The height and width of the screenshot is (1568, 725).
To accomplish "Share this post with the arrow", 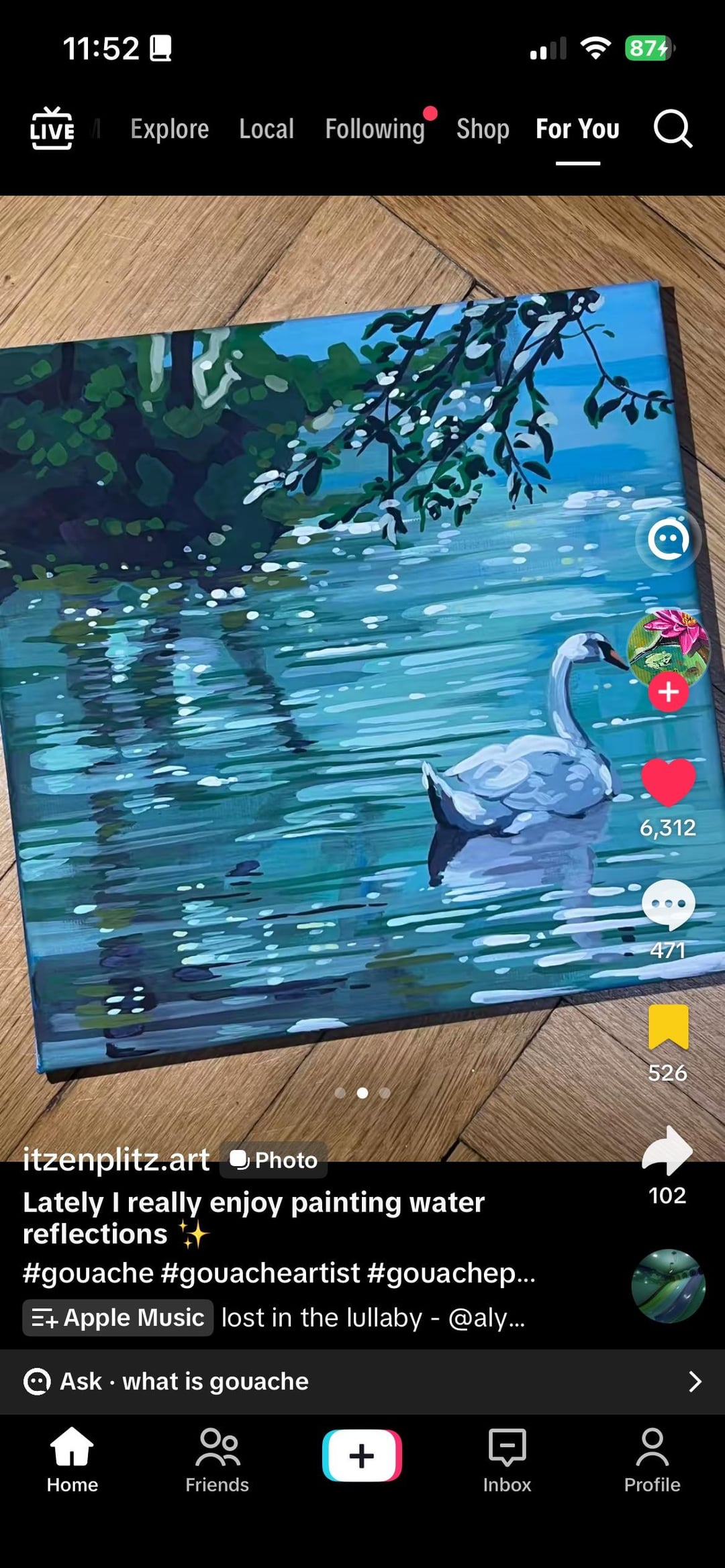I will click(x=667, y=1150).
